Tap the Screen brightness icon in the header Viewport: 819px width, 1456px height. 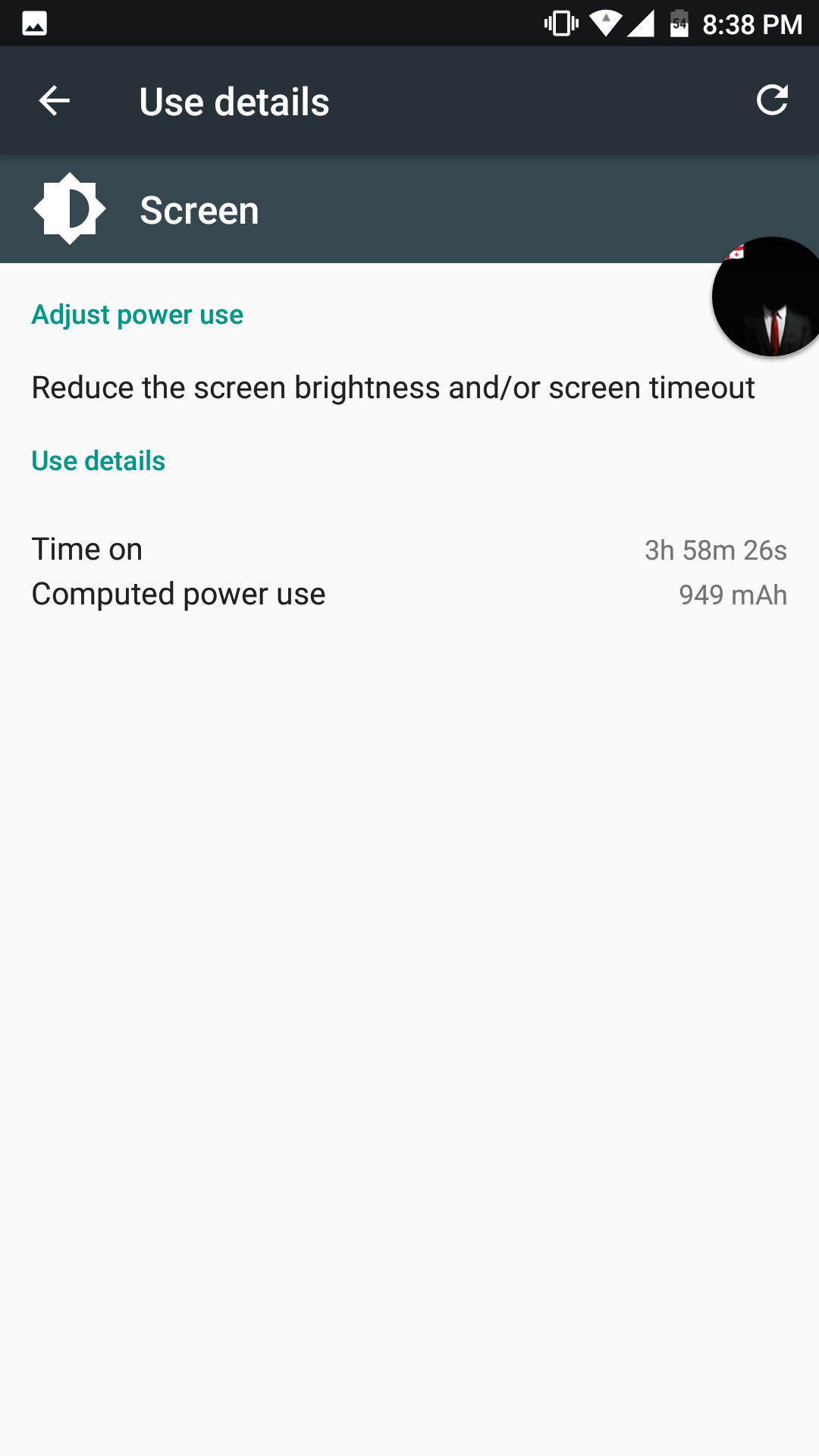pos(69,209)
